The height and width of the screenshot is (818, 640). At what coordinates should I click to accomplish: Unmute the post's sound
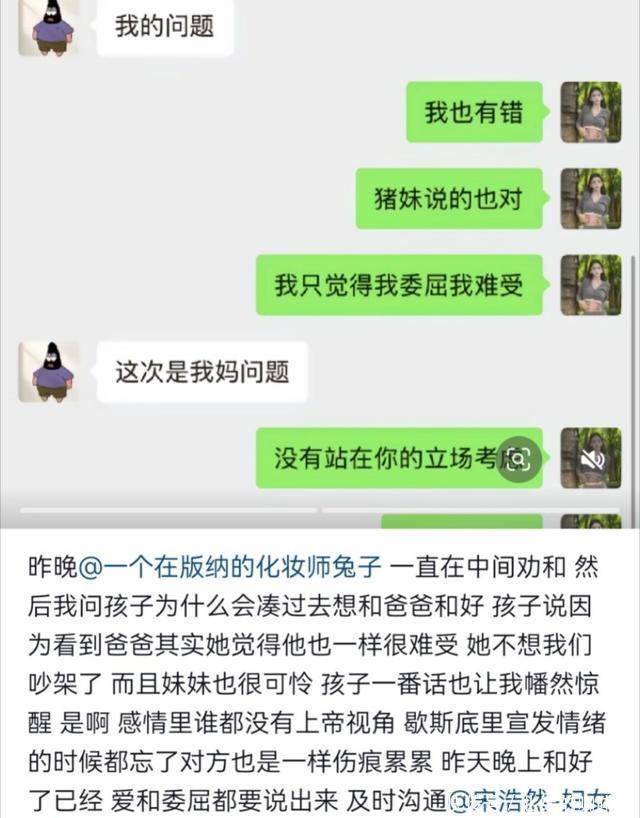point(592,460)
